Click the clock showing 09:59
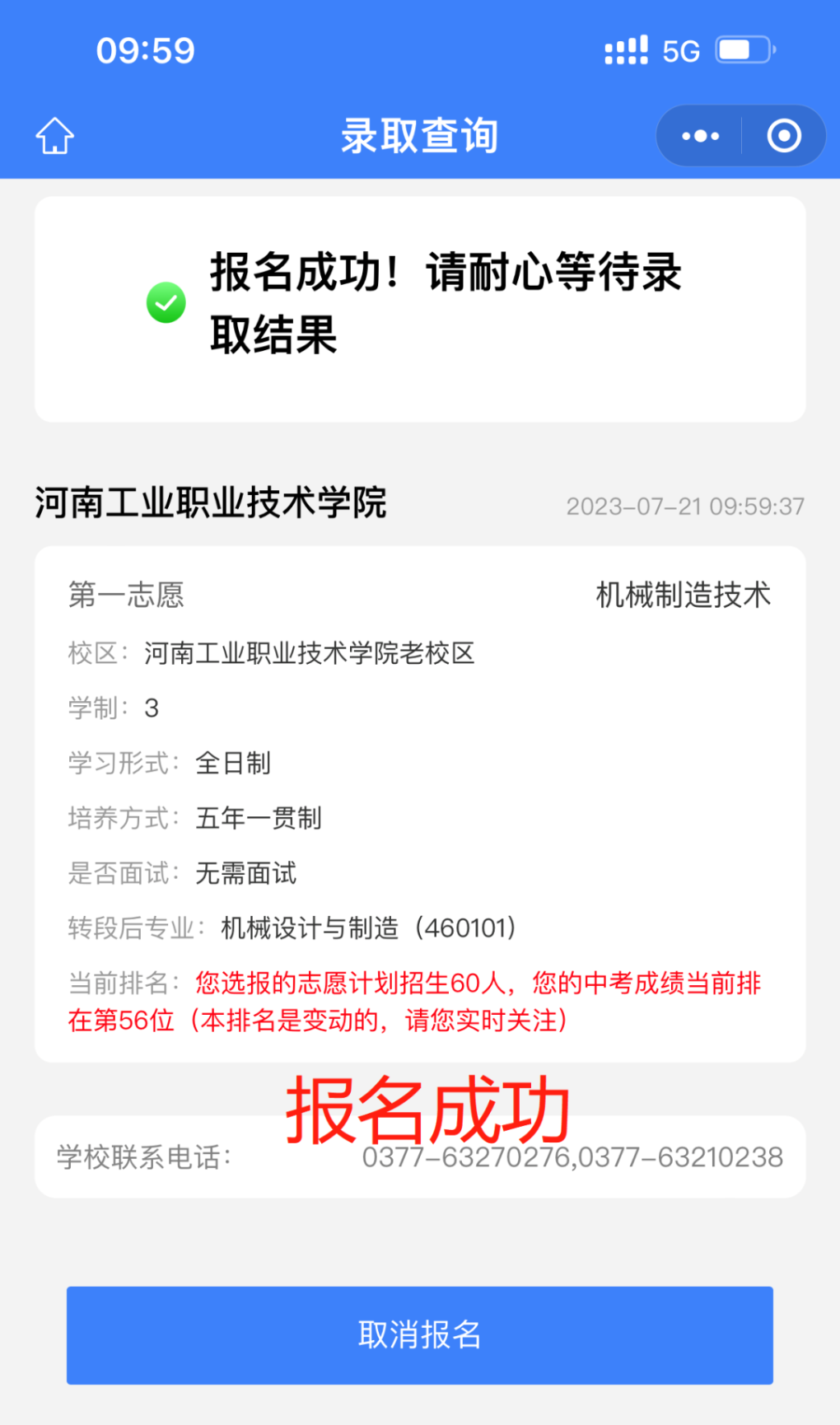This screenshot has height=1425, width=840. click(x=145, y=50)
